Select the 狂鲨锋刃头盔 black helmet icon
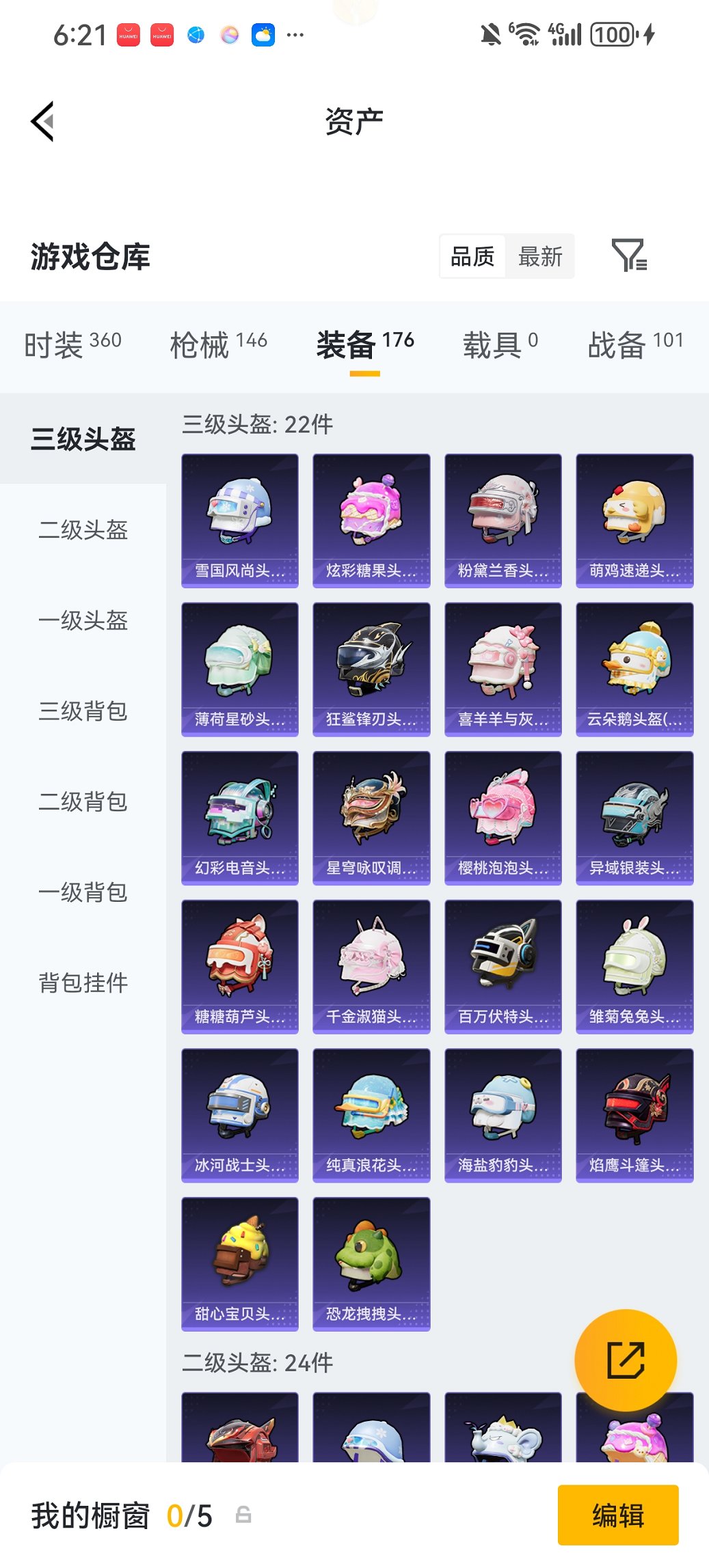 point(371,666)
